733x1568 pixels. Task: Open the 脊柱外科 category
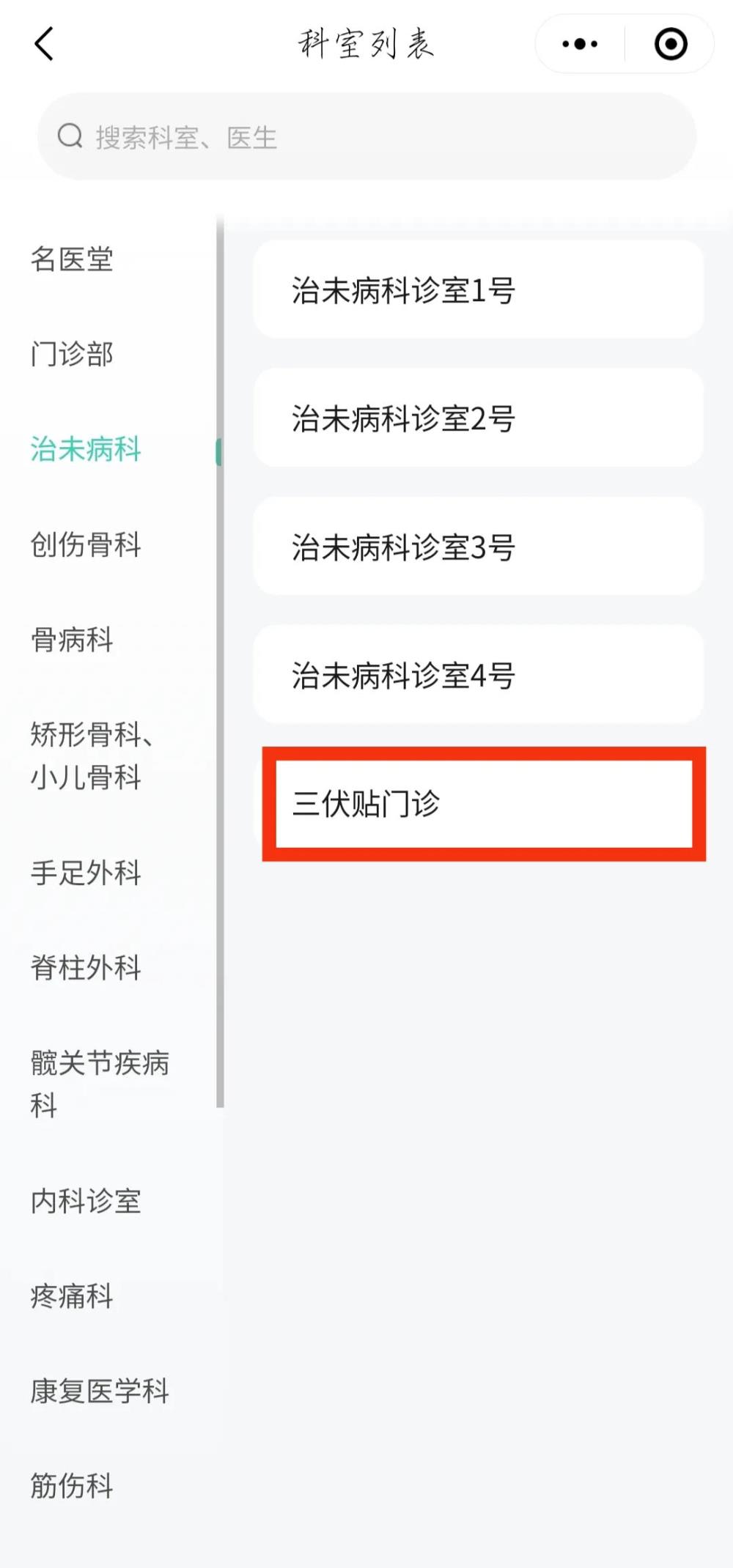point(86,968)
